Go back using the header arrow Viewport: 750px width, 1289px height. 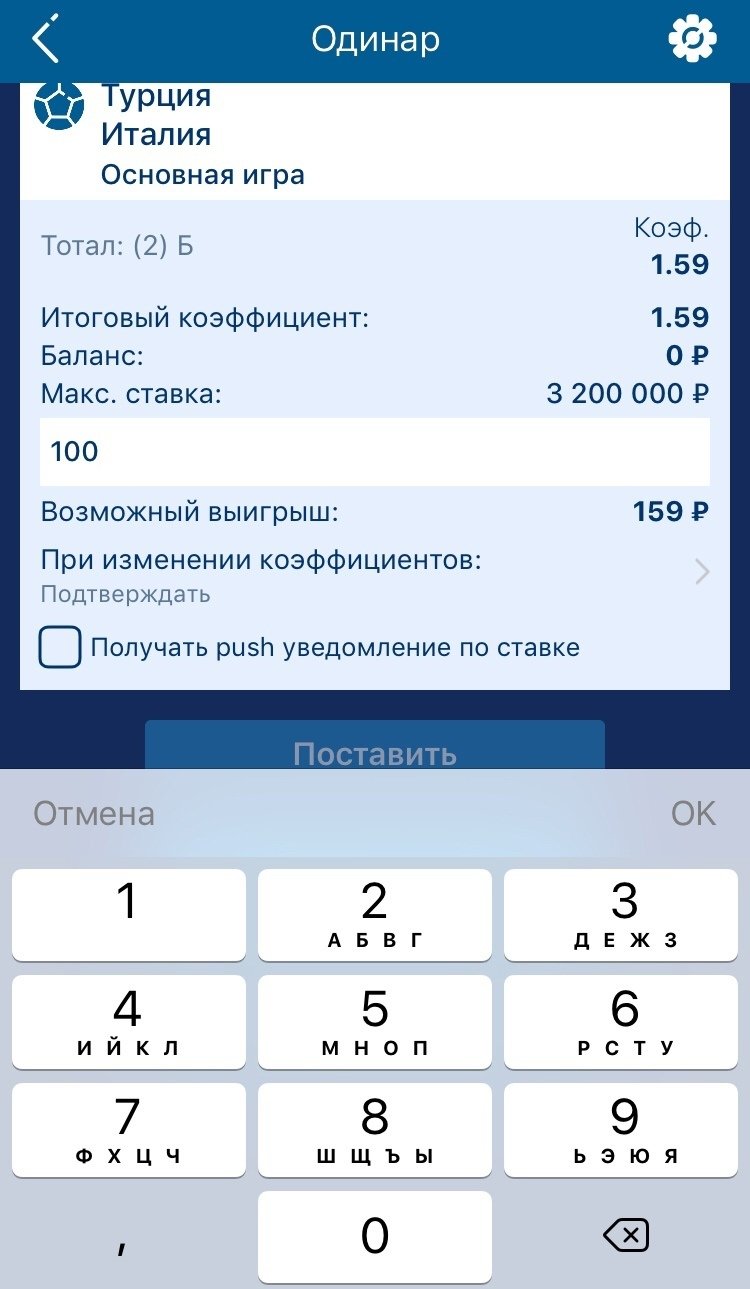click(46, 40)
